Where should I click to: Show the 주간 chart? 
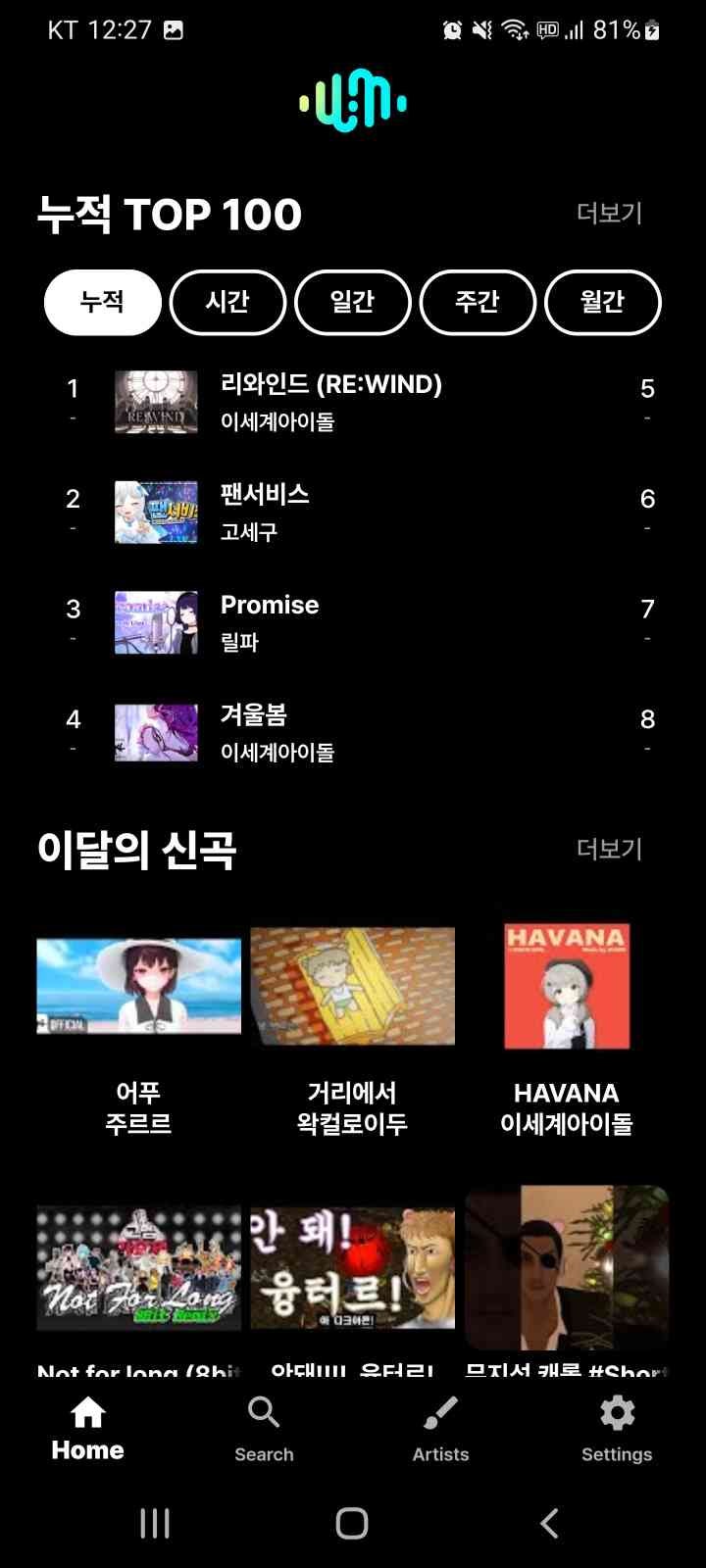click(478, 302)
